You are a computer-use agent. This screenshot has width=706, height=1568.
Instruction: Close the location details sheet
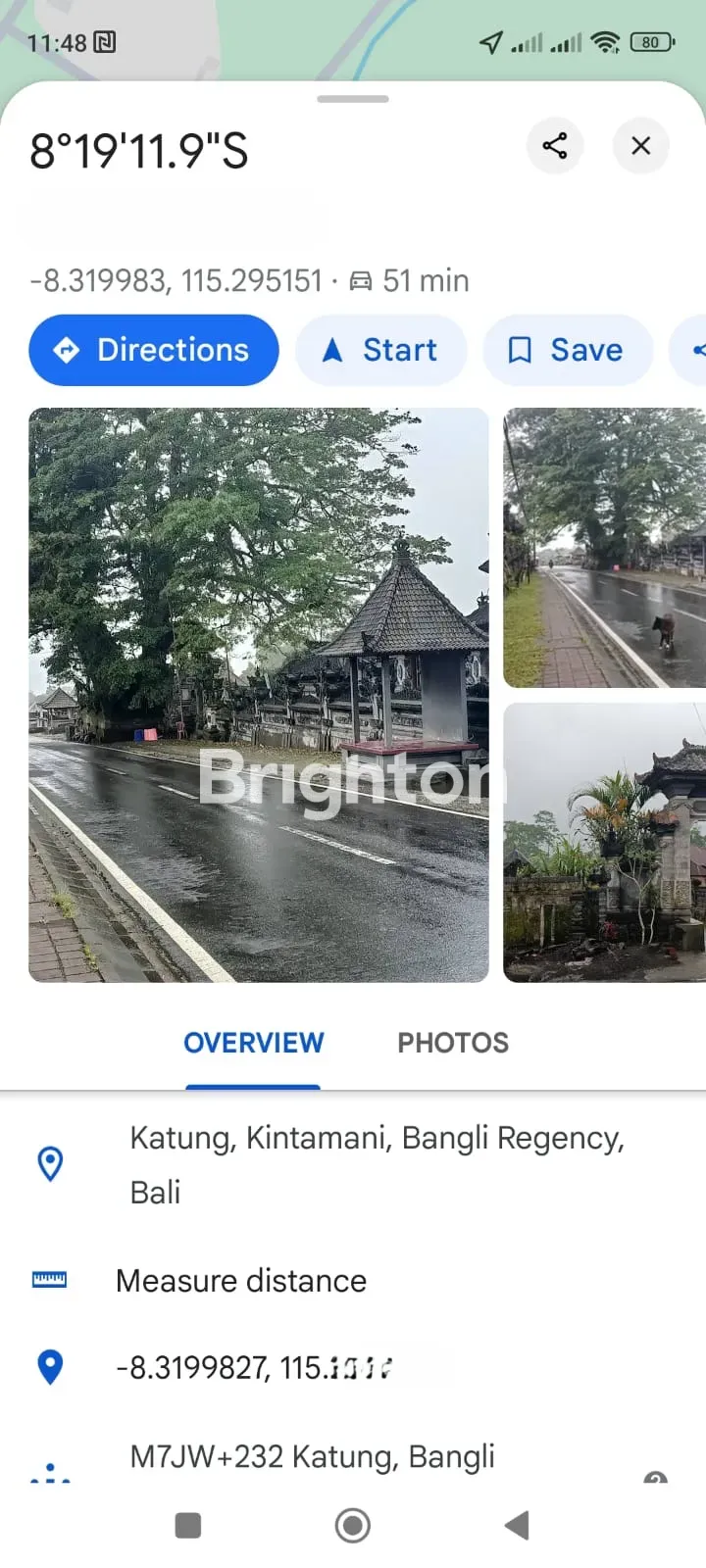[x=640, y=146]
